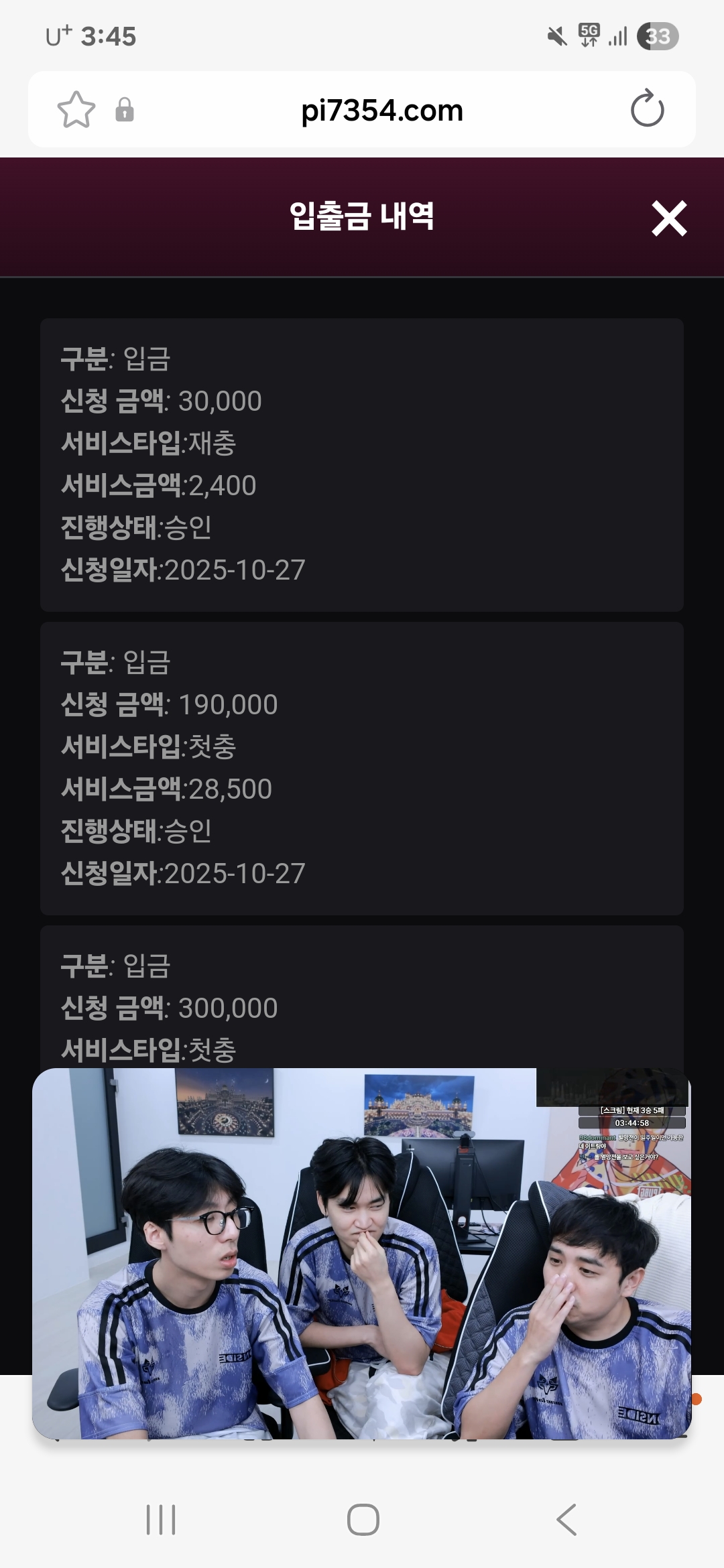This screenshot has width=724, height=1568.
Task: Tap the pi7354.com address bar
Action: (x=381, y=111)
